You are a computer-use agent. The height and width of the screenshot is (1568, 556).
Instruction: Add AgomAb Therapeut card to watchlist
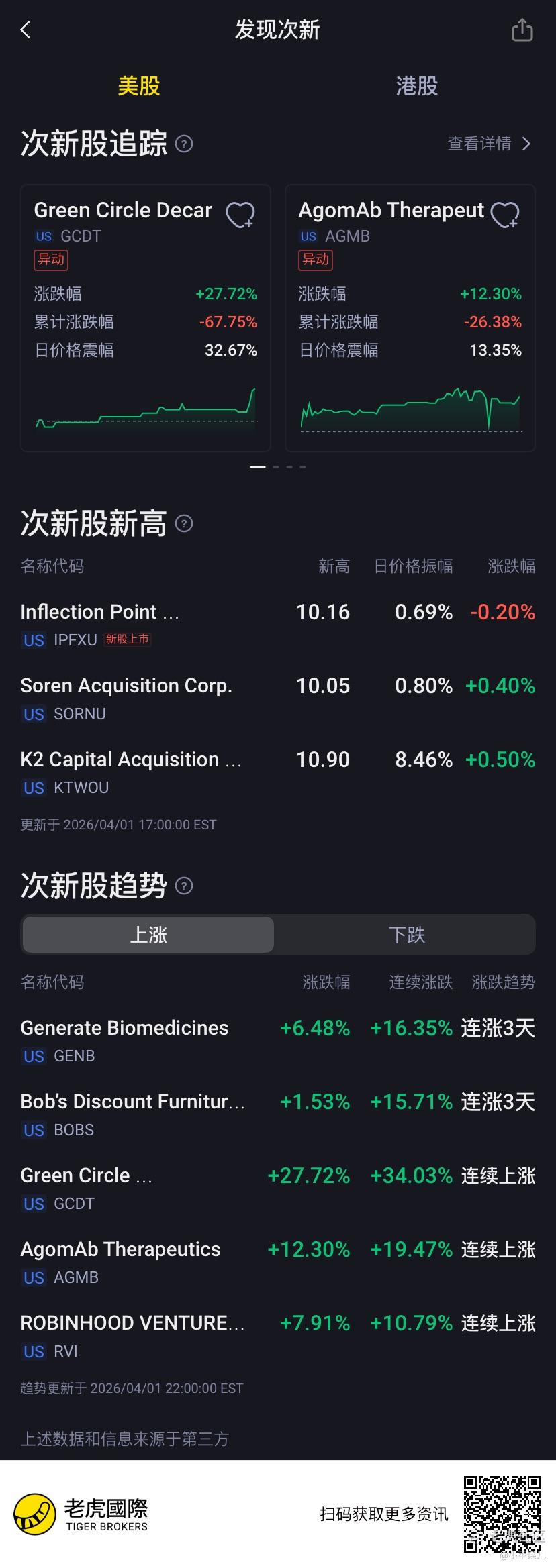tap(505, 215)
